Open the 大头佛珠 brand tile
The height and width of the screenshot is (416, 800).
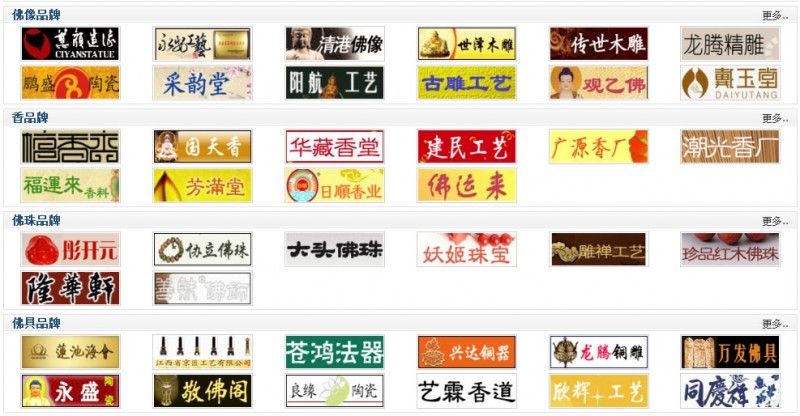334,250
